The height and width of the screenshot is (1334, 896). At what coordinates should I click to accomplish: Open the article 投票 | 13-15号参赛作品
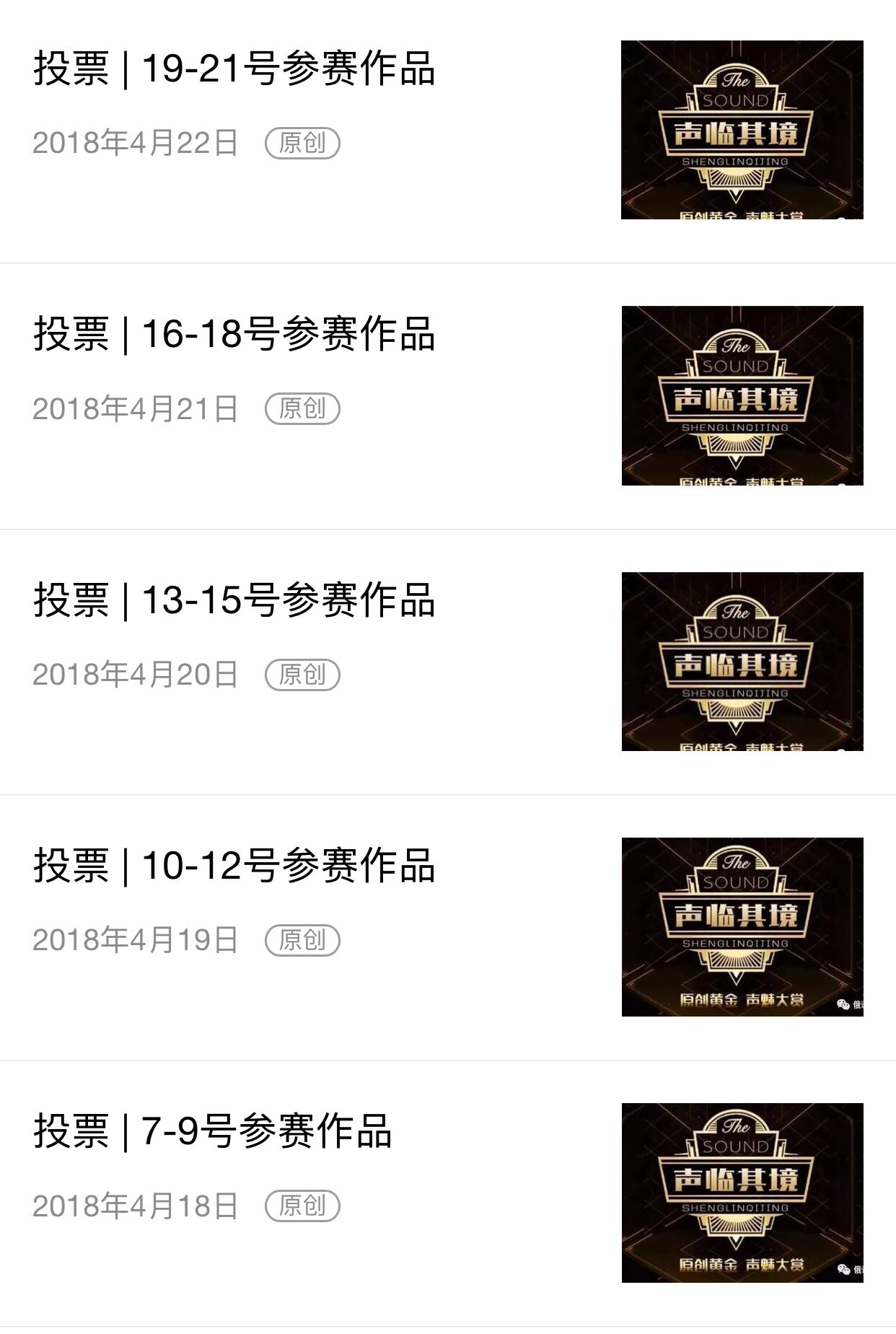(x=234, y=600)
